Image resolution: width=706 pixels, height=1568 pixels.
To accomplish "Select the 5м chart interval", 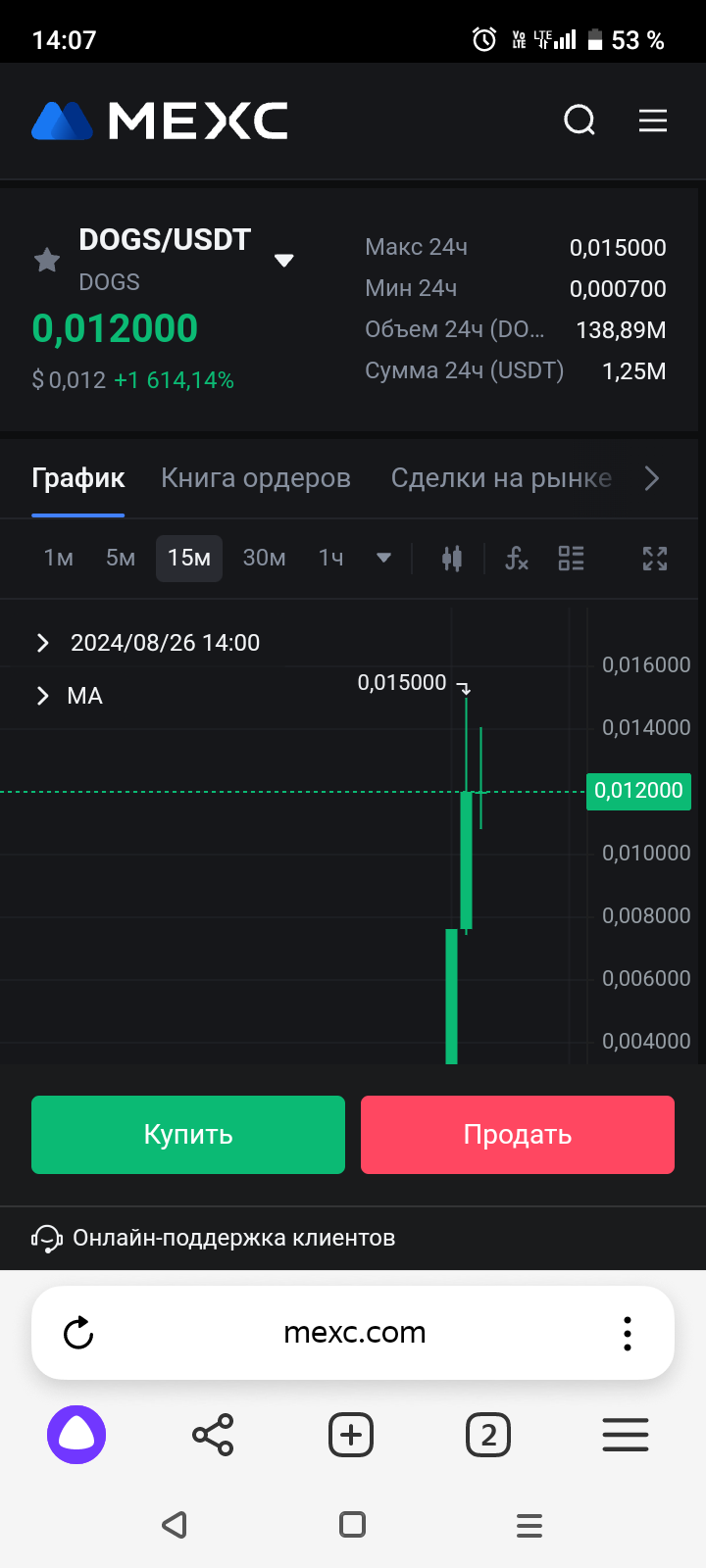I will pos(121,558).
